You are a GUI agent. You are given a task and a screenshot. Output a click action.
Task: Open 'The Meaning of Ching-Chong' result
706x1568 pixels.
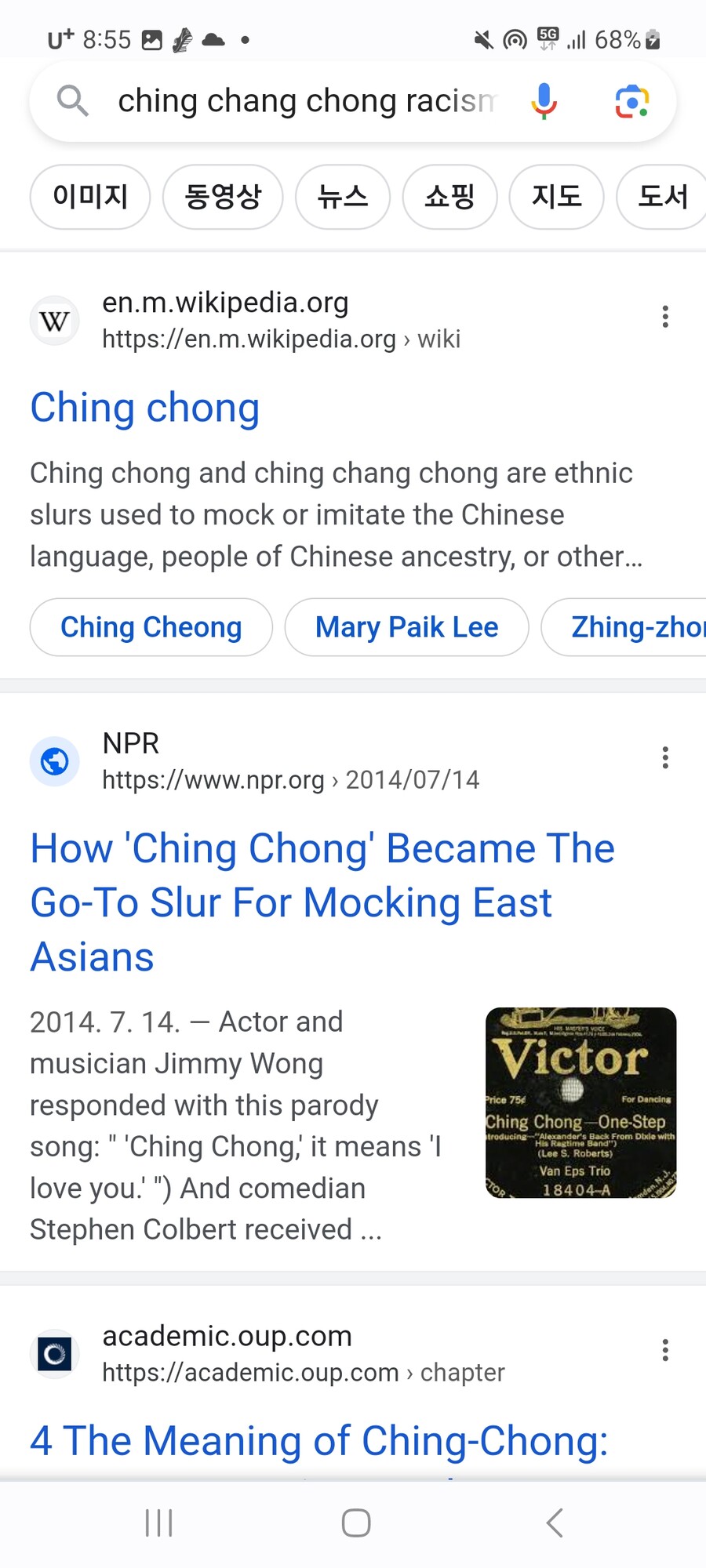pos(319,1440)
